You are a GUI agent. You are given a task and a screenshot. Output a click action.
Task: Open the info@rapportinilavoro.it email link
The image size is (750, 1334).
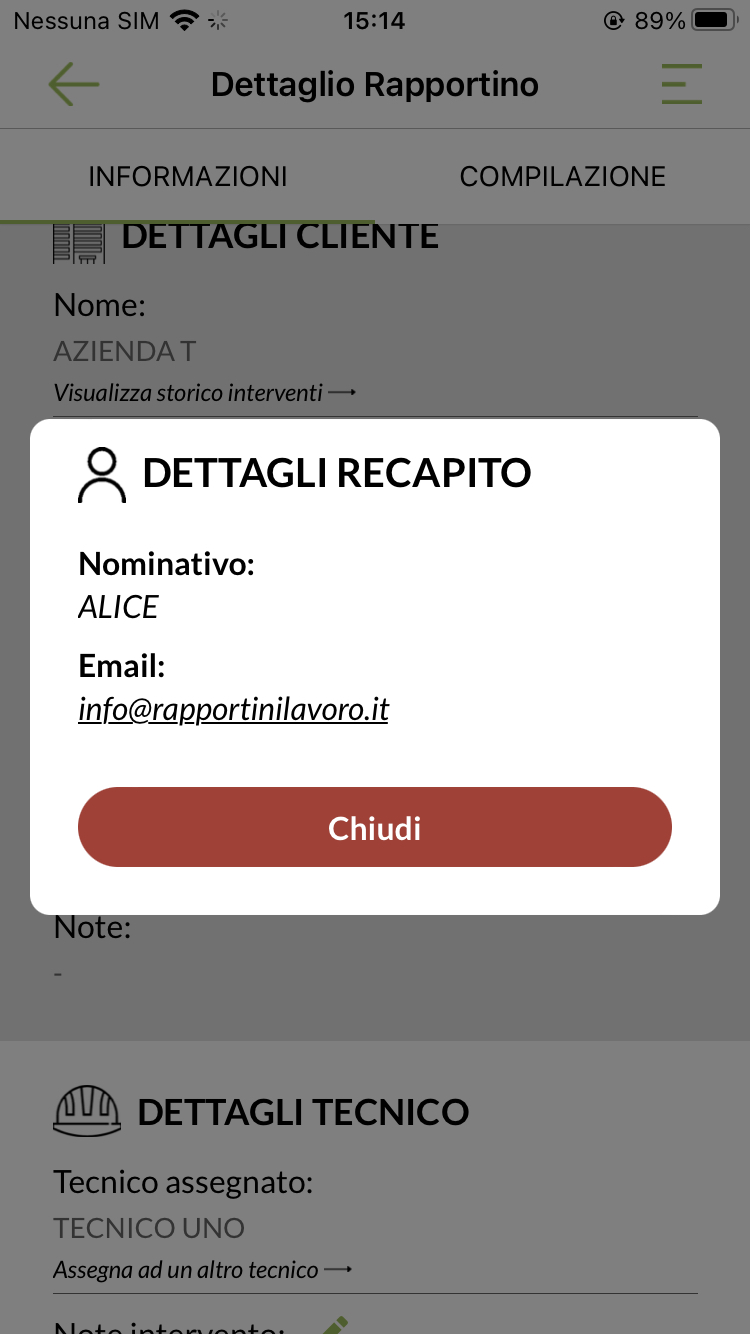(233, 710)
